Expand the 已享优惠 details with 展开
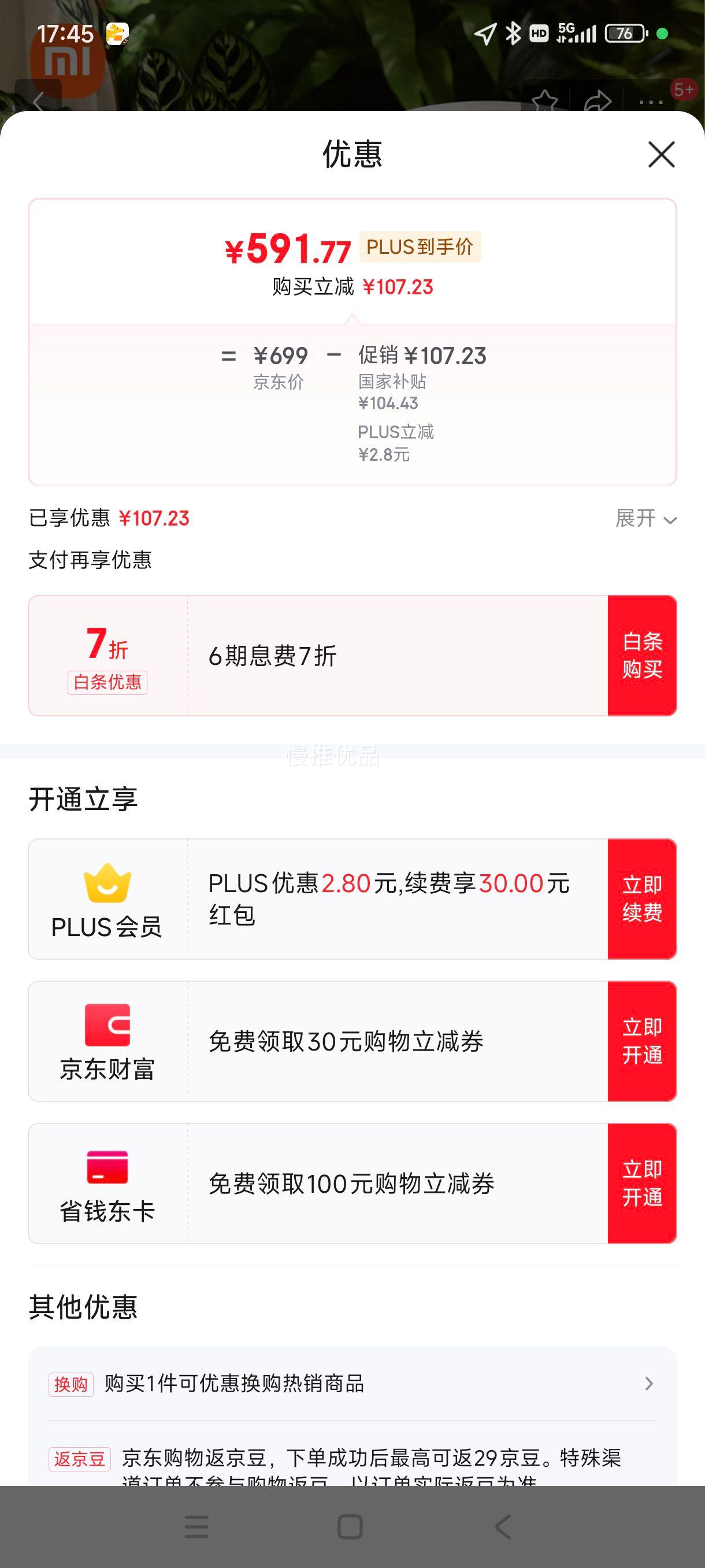 click(x=646, y=519)
